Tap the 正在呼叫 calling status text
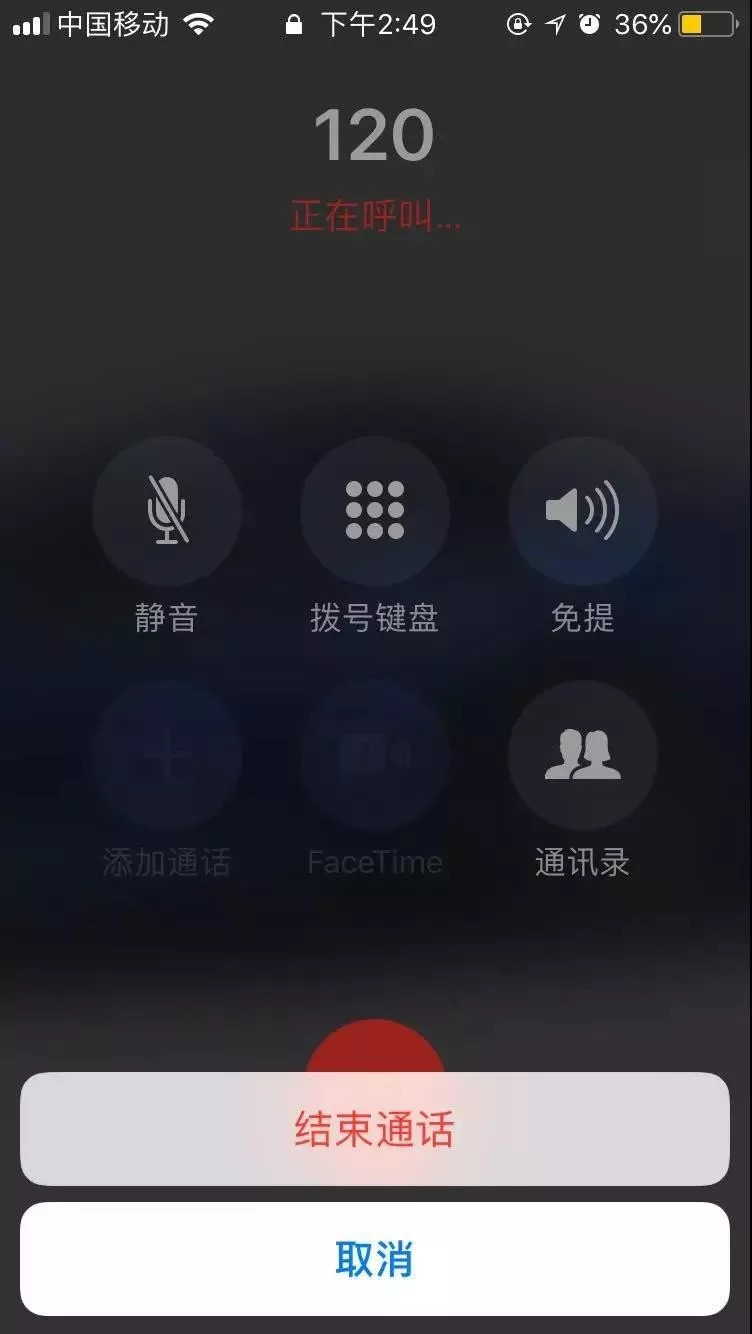 point(375,217)
